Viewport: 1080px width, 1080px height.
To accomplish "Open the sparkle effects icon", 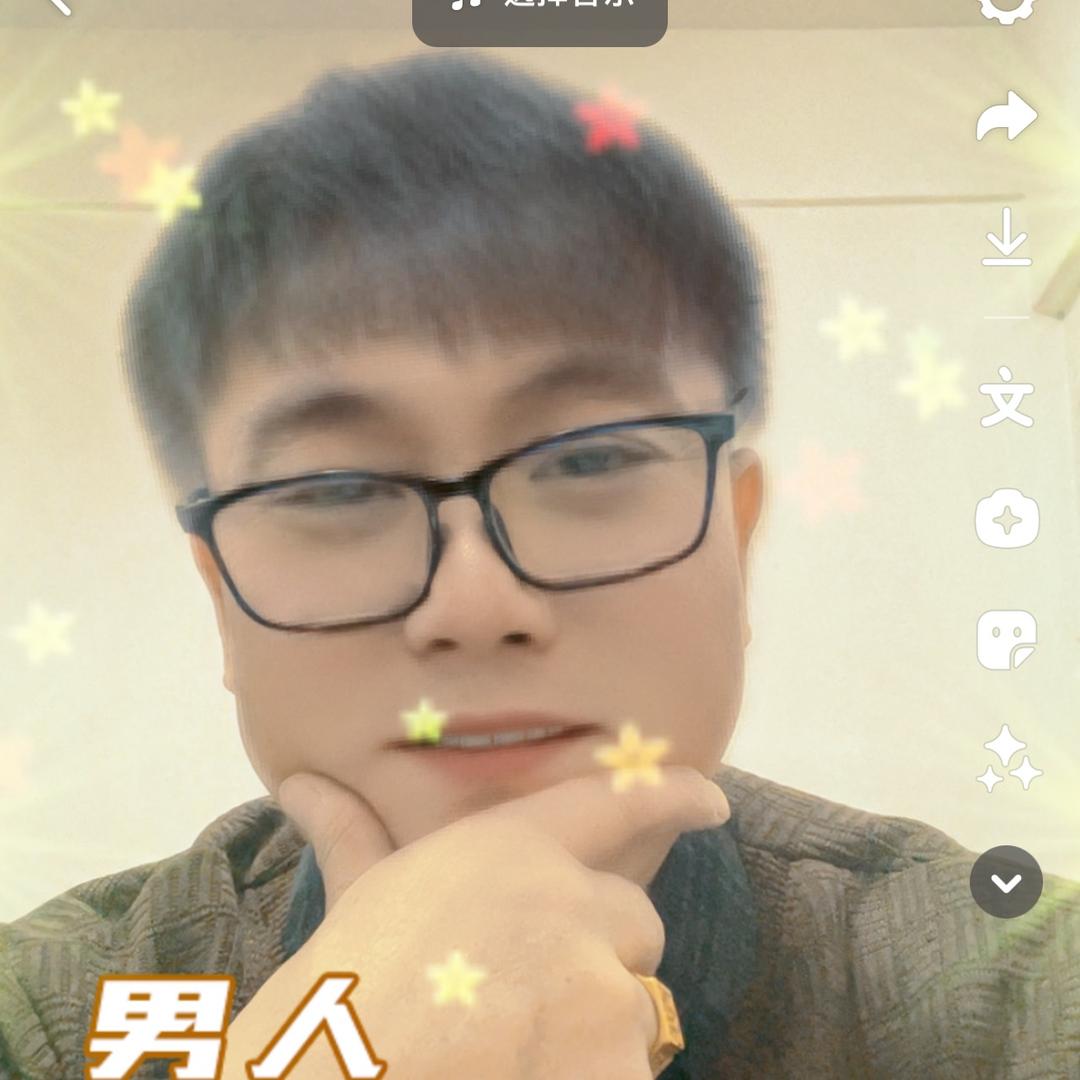I will (1007, 760).
